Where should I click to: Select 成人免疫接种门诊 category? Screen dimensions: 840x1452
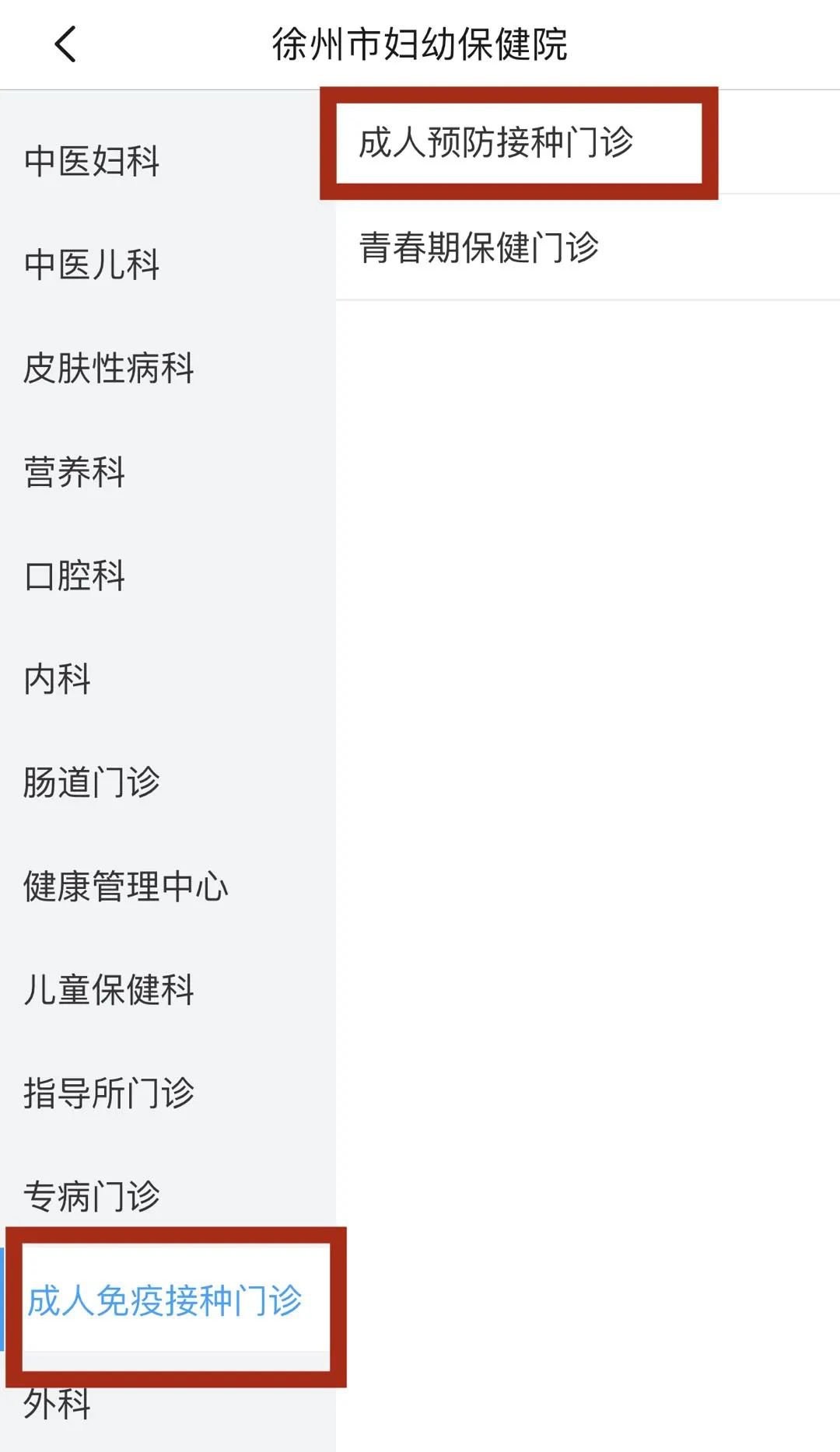[x=165, y=1300]
